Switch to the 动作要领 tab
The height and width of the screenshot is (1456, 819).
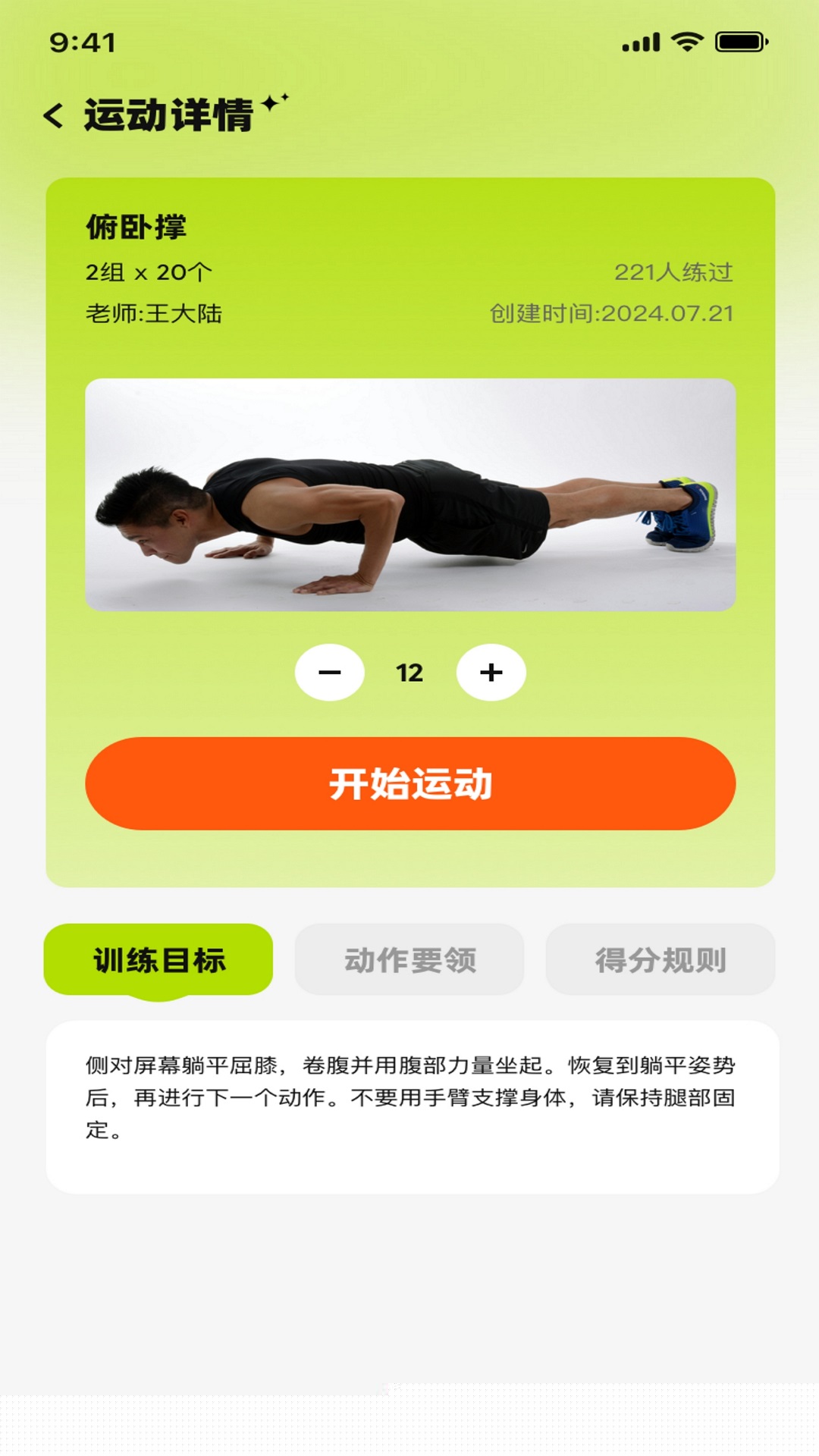point(409,960)
